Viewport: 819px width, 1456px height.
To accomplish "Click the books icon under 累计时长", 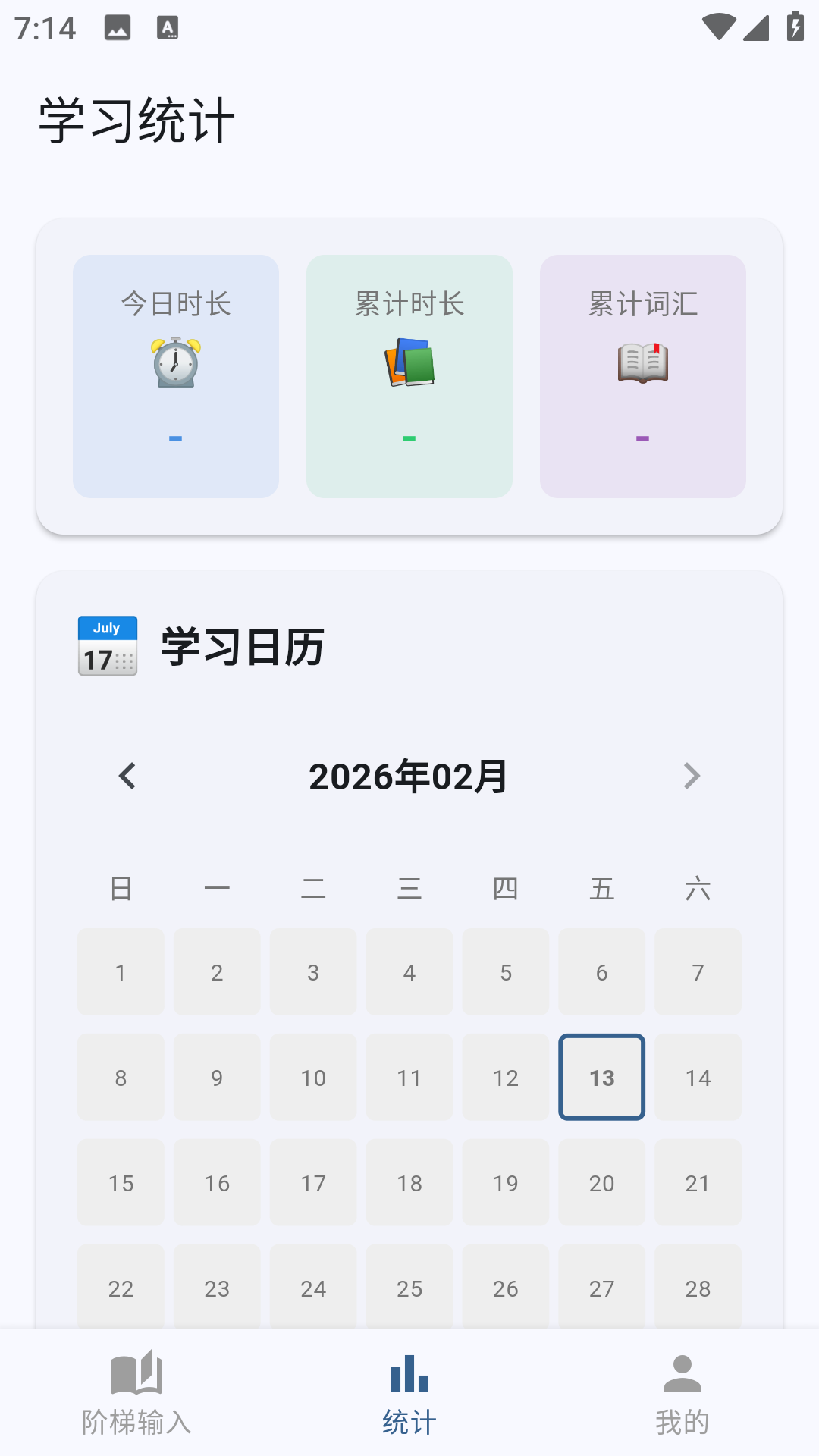I will click(x=409, y=362).
